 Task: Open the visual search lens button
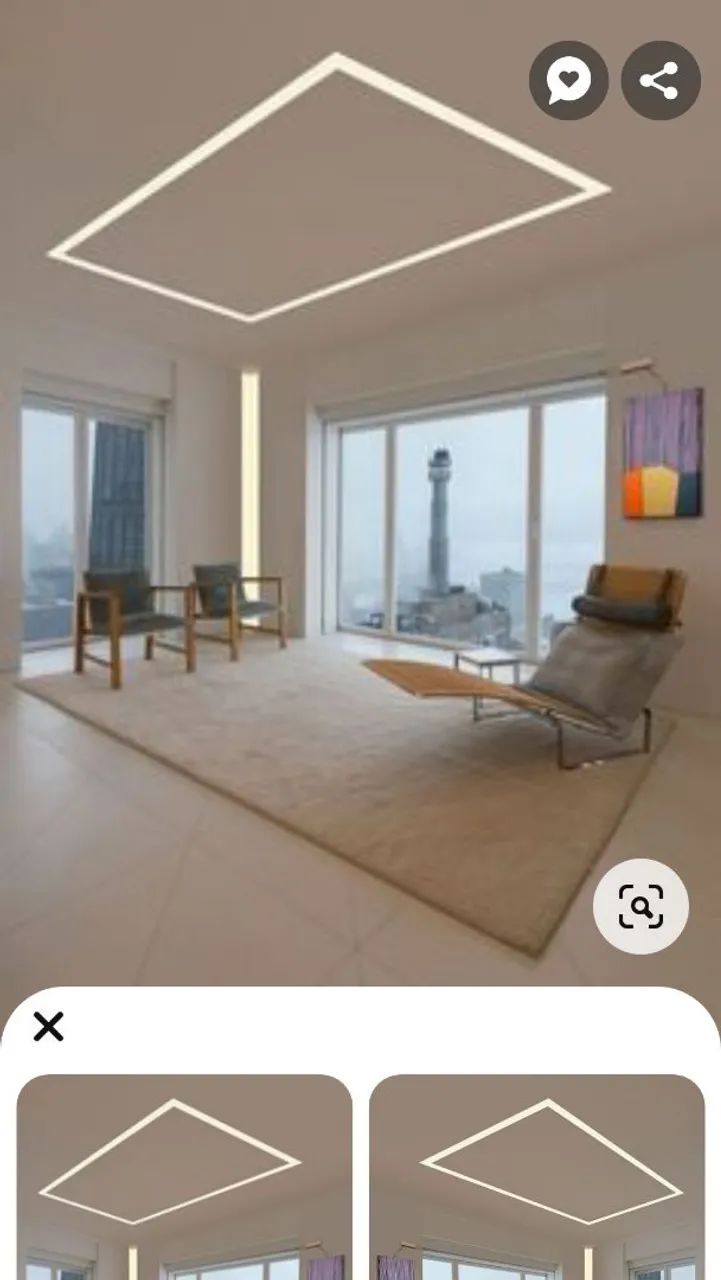640,906
